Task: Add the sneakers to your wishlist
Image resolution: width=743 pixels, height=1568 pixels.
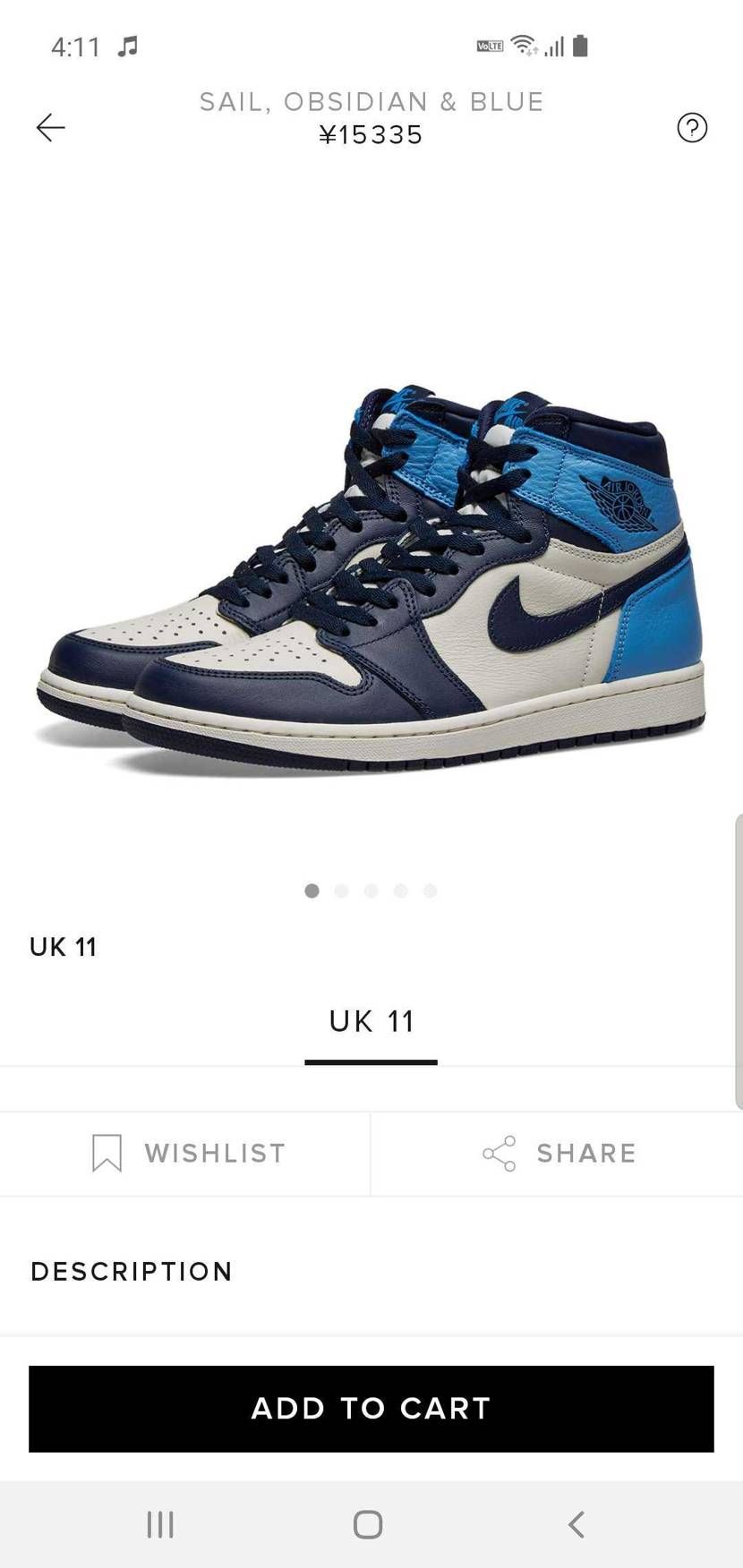Action: click(x=185, y=1153)
